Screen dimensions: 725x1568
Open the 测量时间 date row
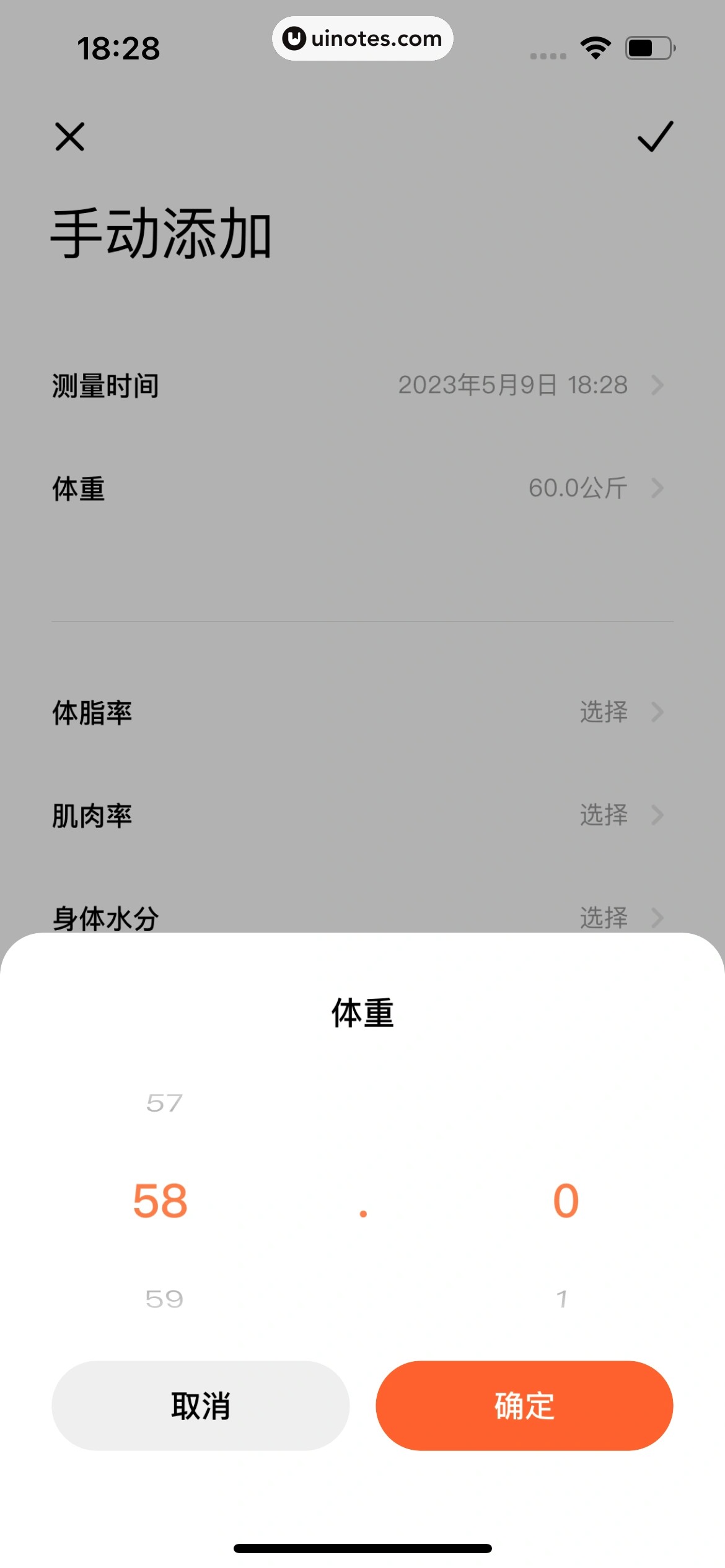(x=362, y=385)
